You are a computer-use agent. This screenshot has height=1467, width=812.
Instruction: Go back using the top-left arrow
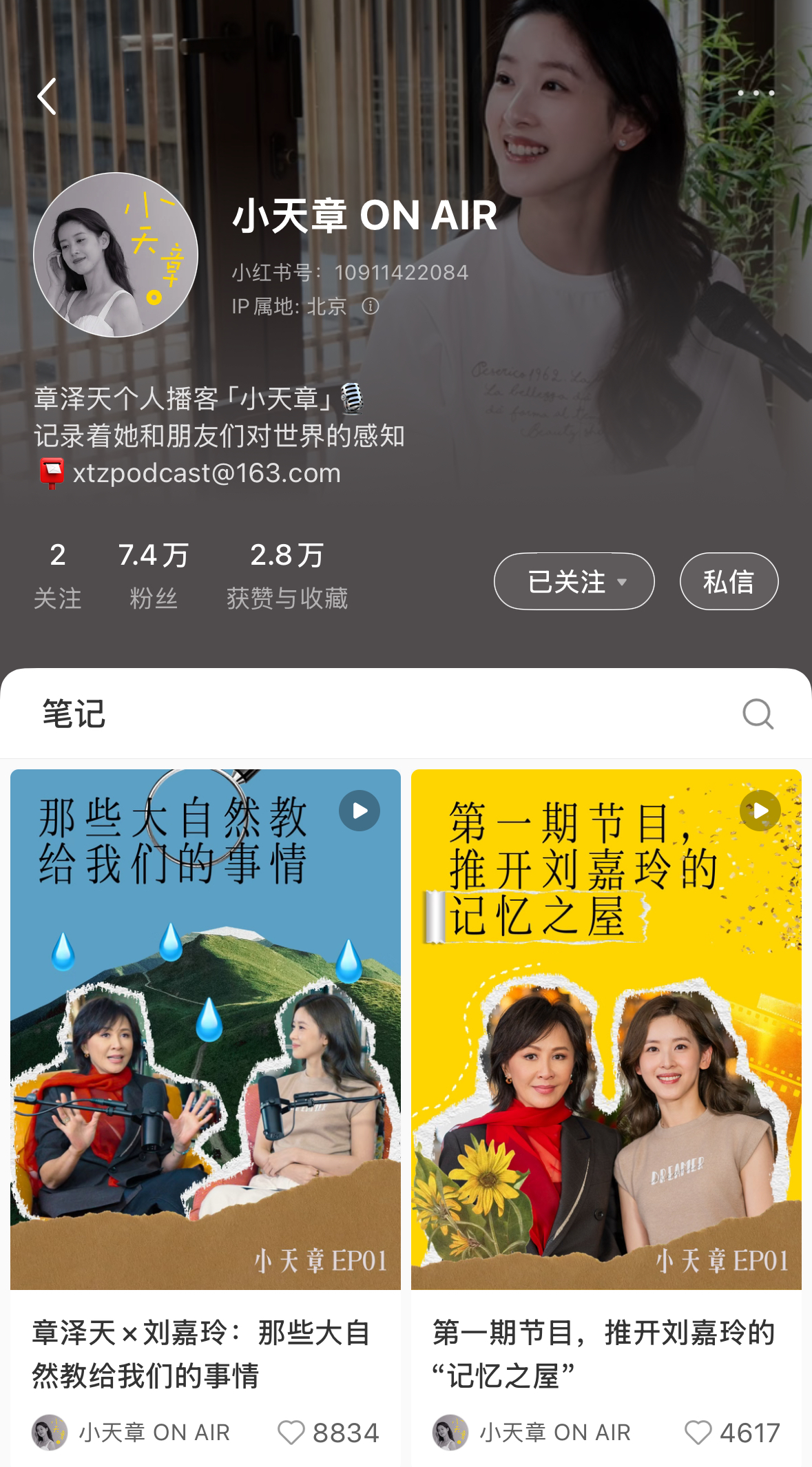coord(47,96)
